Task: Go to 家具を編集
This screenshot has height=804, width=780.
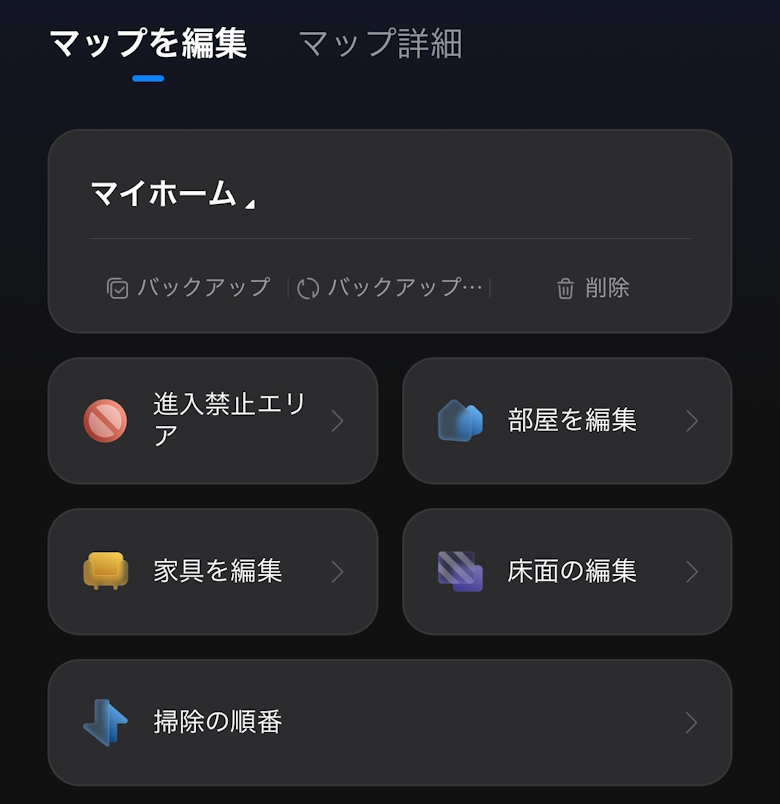Action: click(213, 571)
